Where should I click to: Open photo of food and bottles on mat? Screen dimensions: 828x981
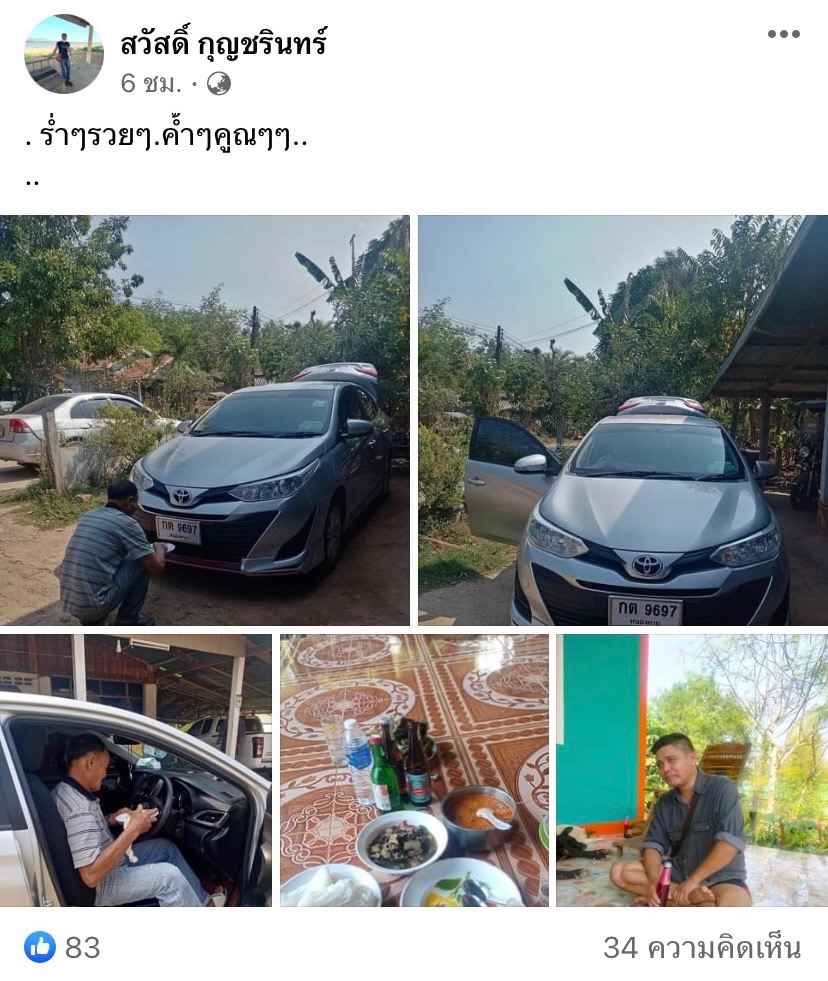414,770
